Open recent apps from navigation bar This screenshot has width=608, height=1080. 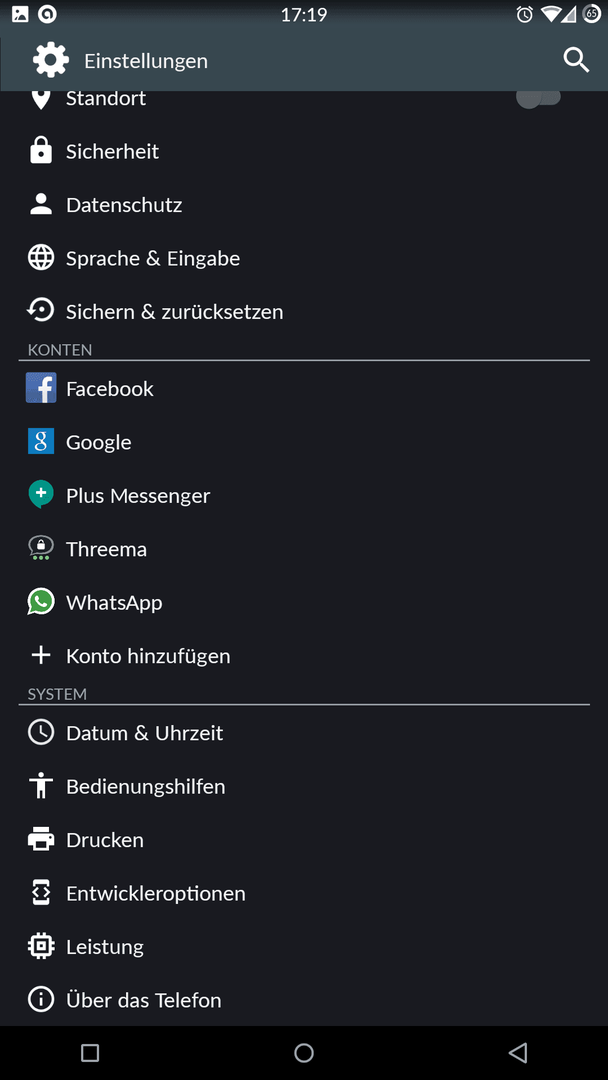(x=90, y=1052)
